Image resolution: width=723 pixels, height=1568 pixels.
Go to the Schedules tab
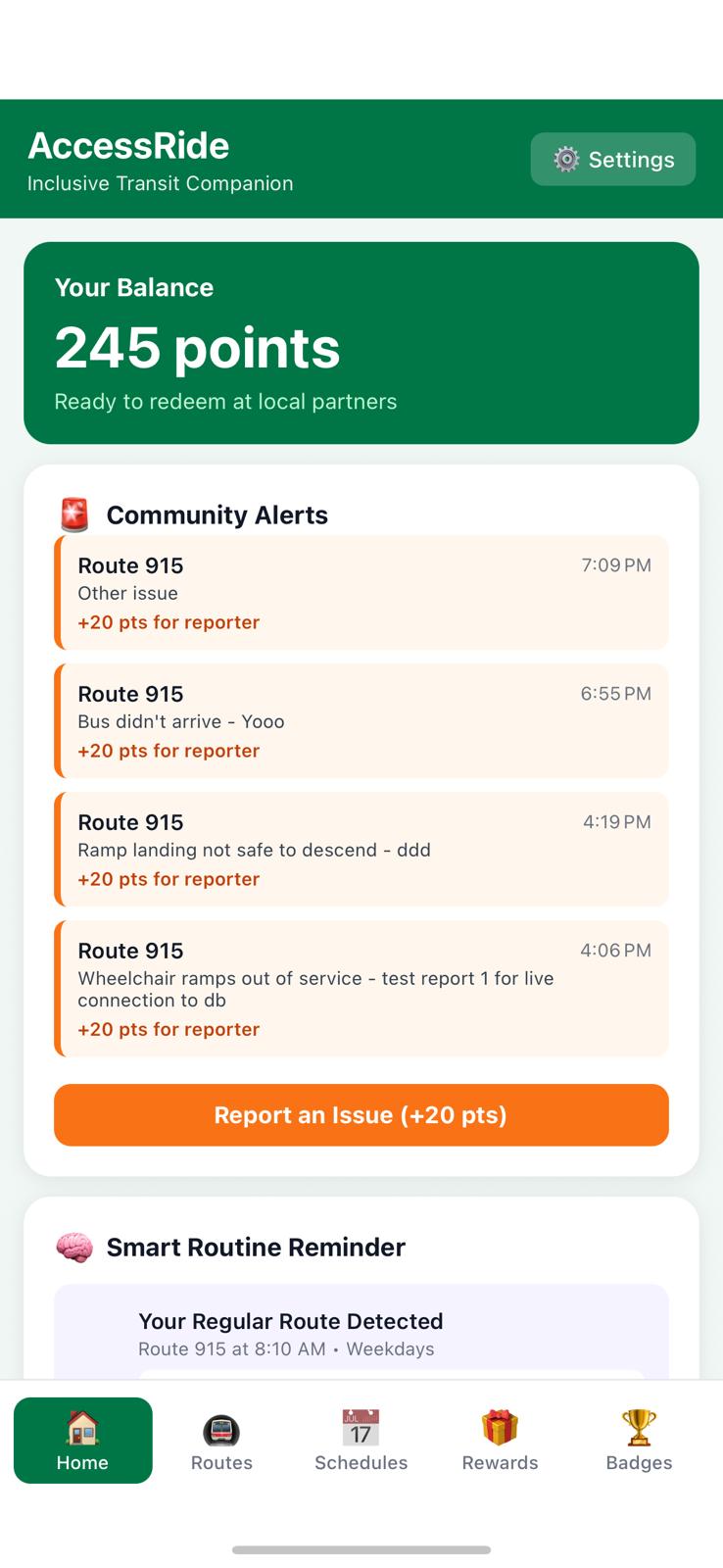point(361,1441)
